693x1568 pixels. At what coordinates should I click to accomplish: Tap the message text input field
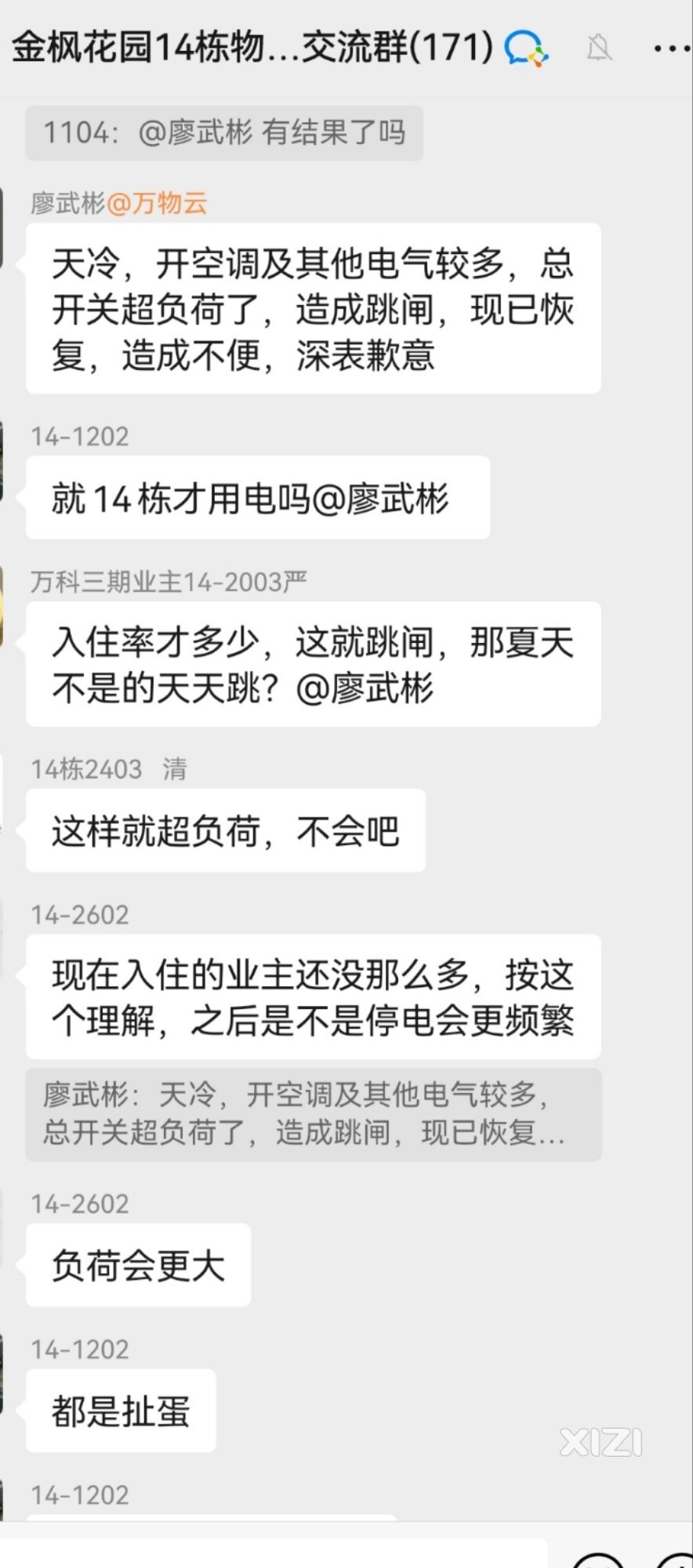pyautogui.click(x=274, y=1554)
